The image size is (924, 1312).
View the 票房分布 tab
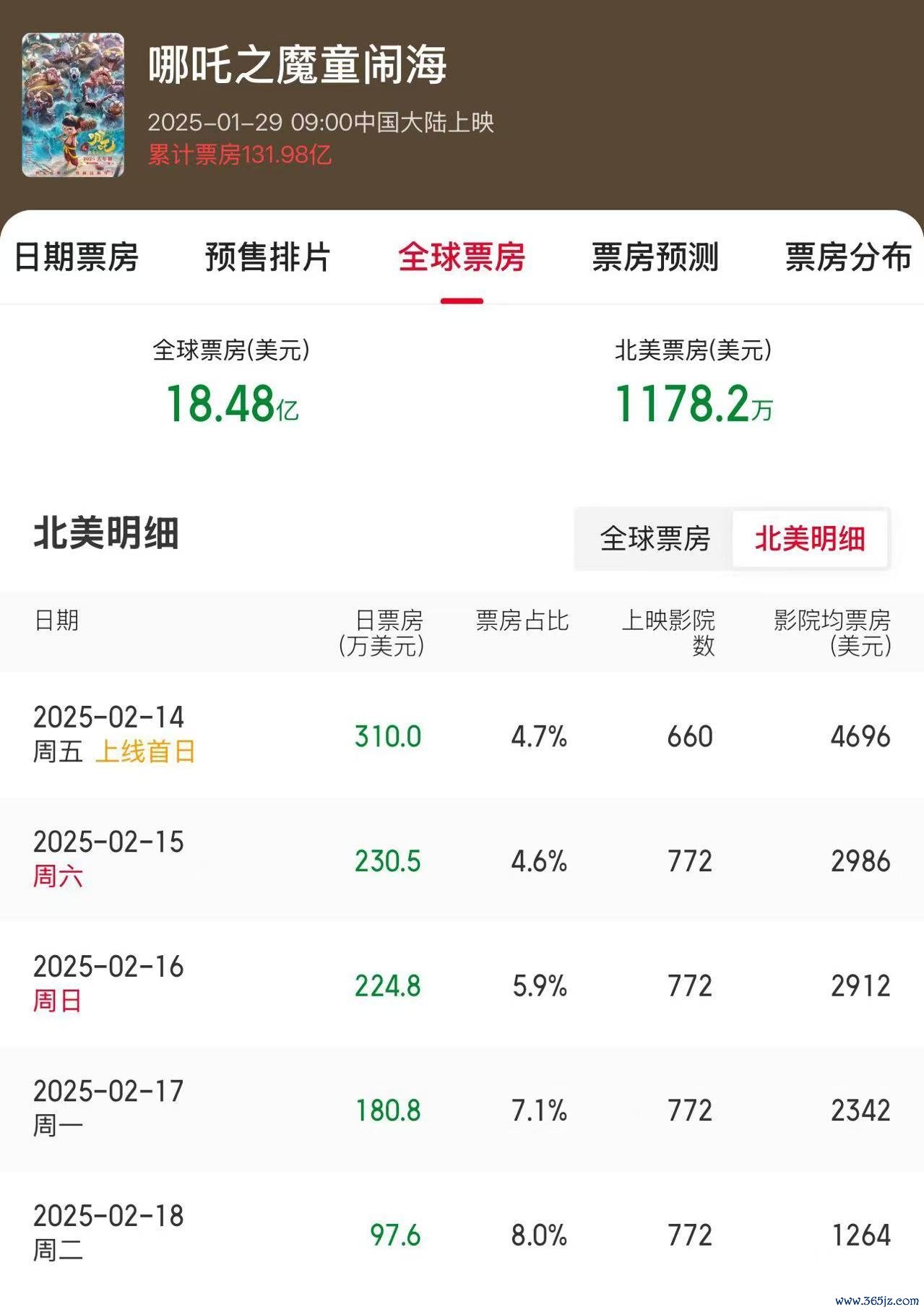click(848, 257)
